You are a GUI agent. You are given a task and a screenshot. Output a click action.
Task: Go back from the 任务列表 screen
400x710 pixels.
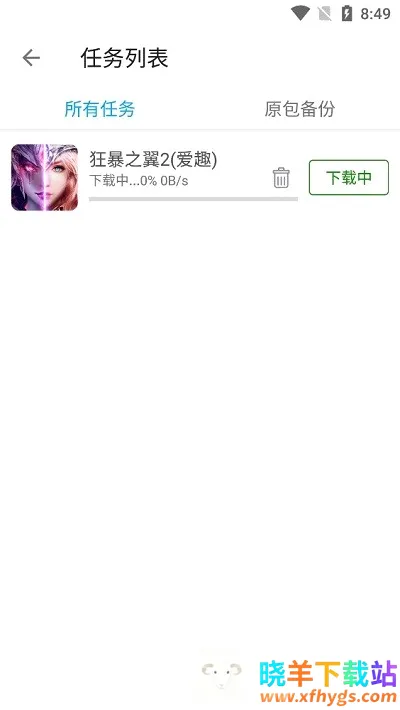[x=31, y=58]
